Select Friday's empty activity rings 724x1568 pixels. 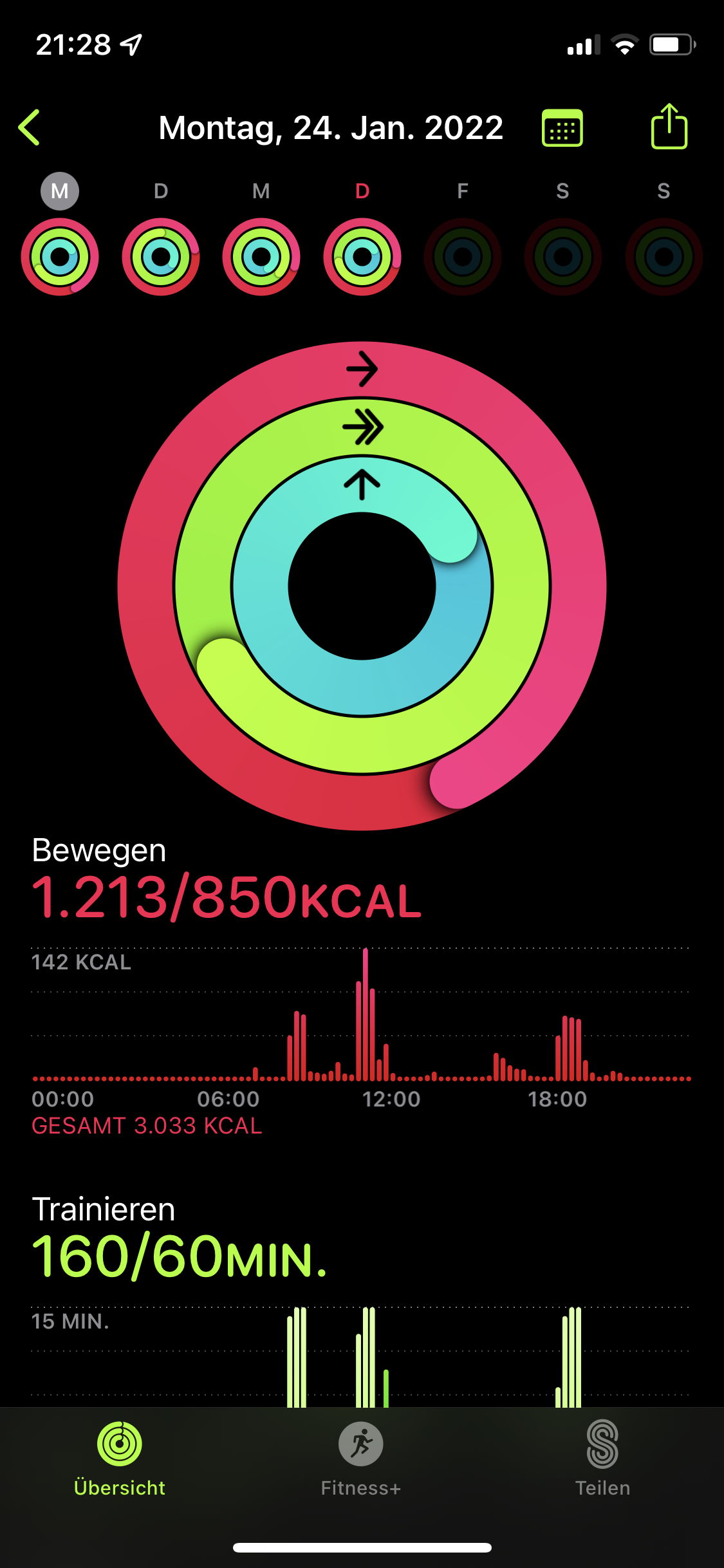coord(463,256)
